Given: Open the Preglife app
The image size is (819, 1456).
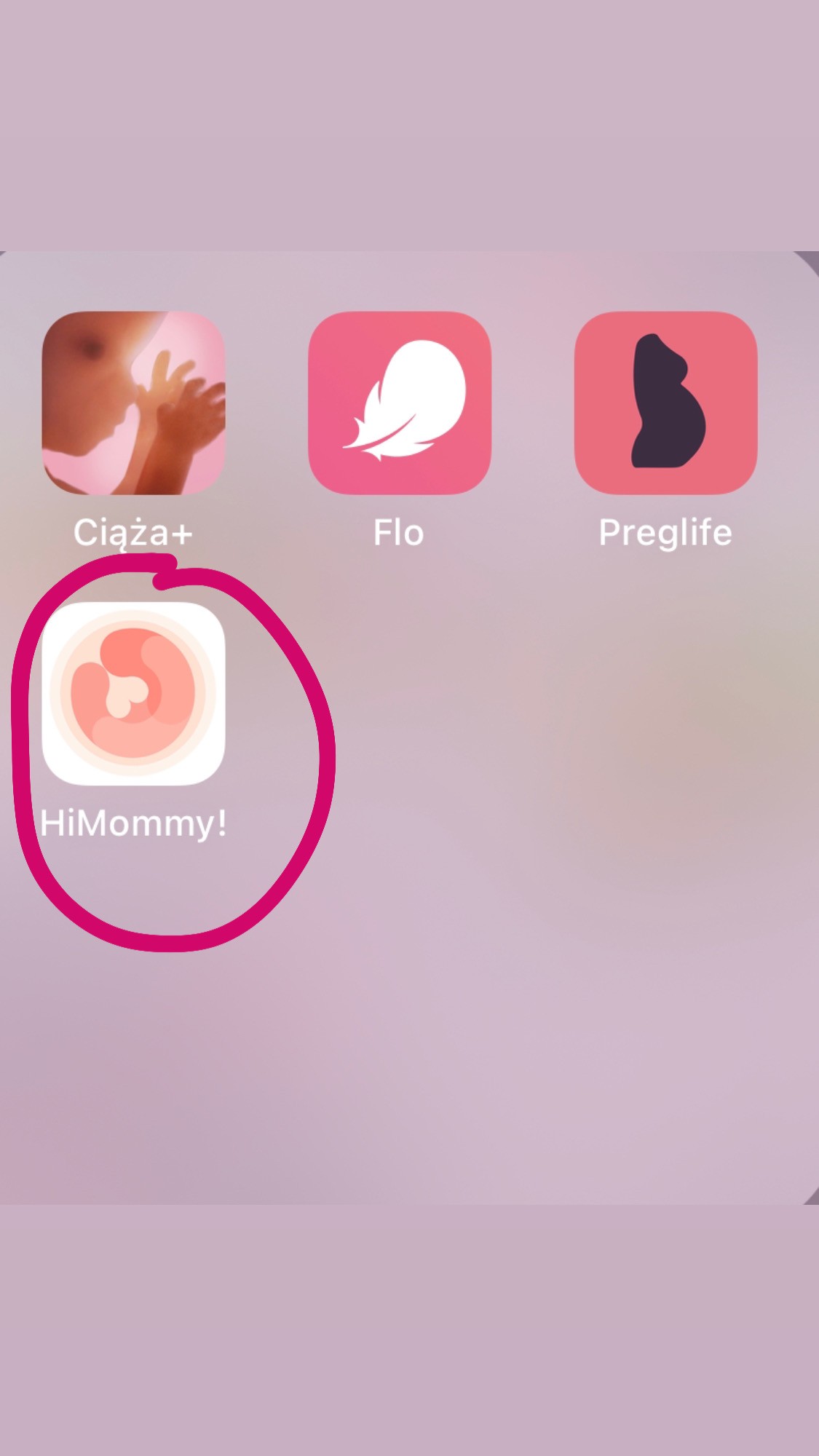Looking at the screenshot, I should [665, 403].
